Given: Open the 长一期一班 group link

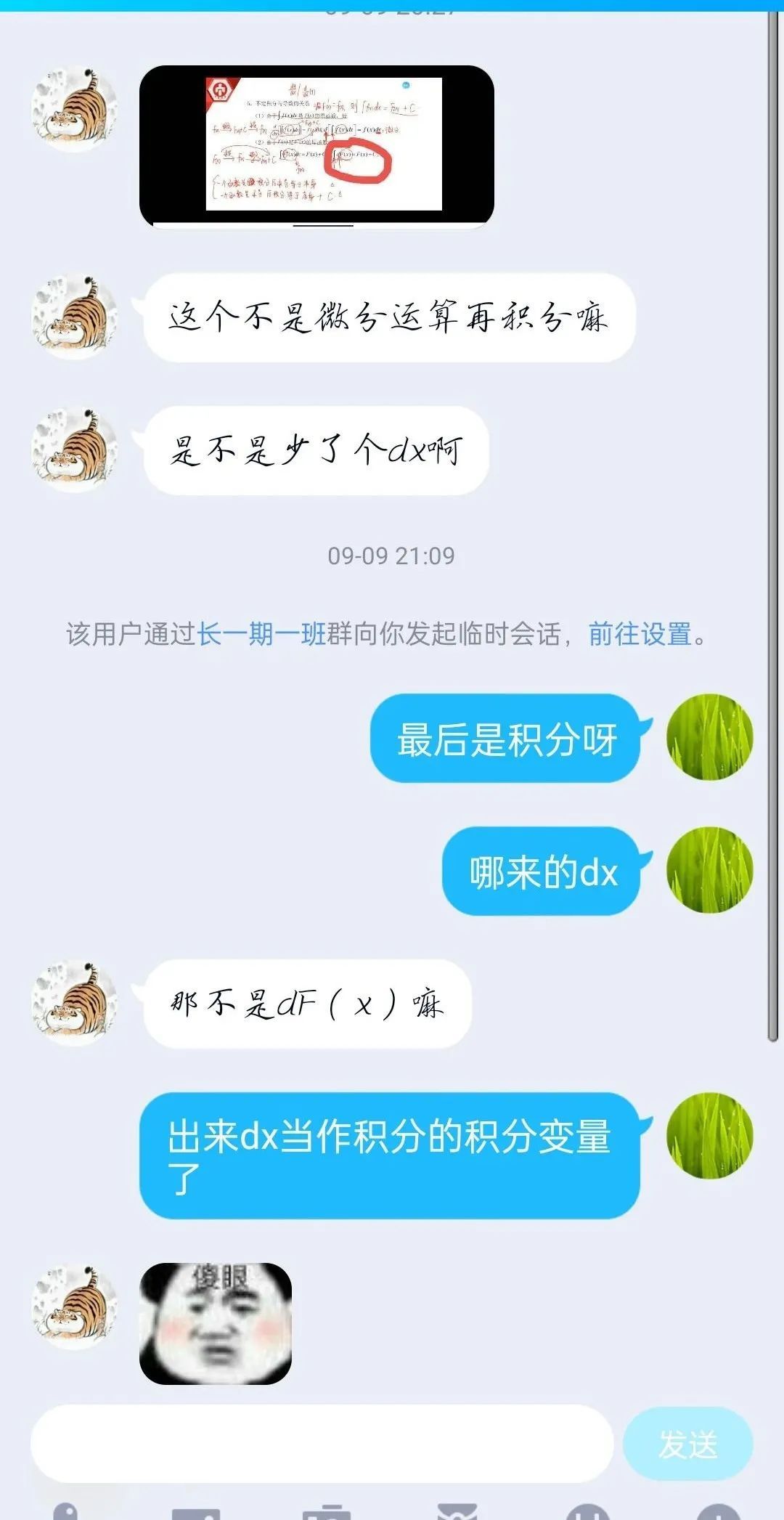Looking at the screenshot, I should click(261, 634).
